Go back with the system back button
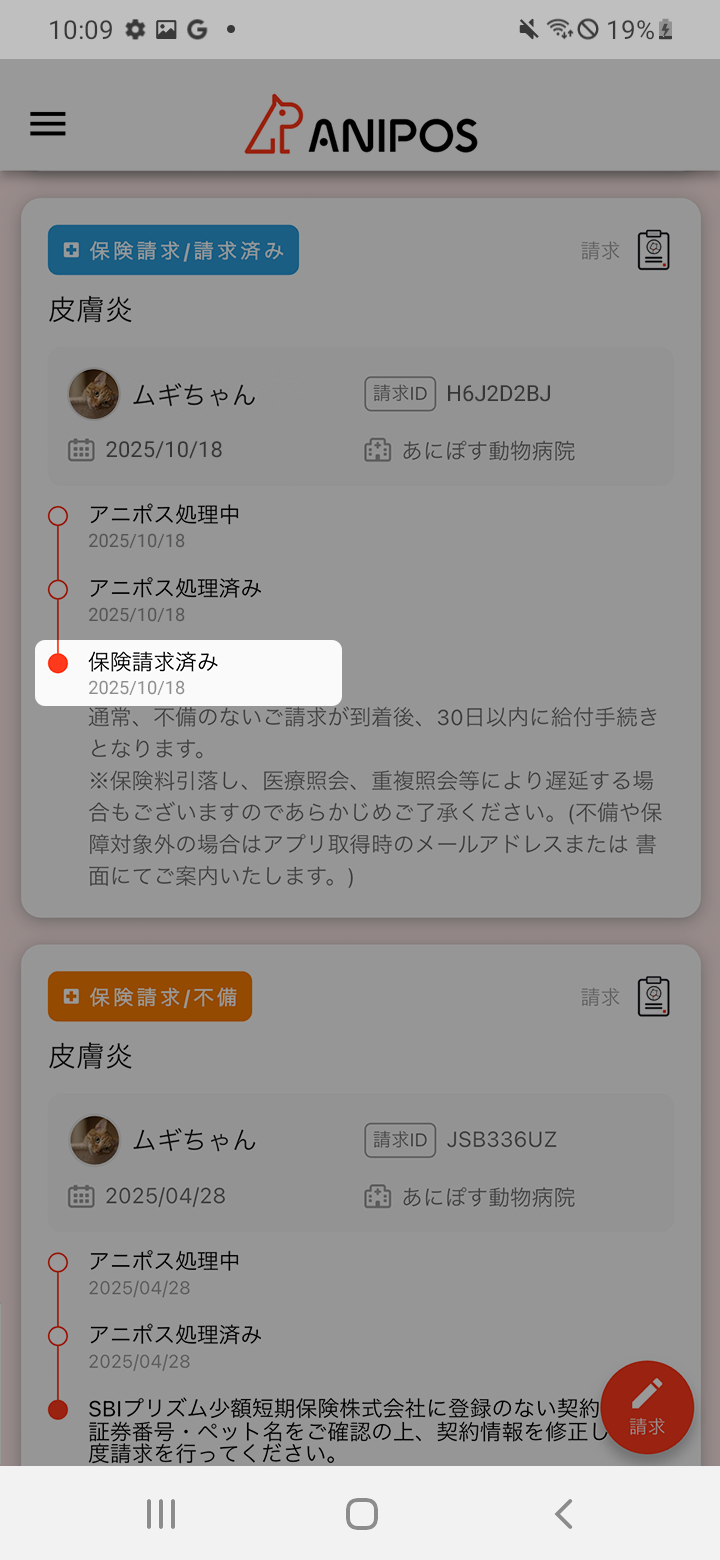The width and height of the screenshot is (720, 1560). tap(563, 1513)
